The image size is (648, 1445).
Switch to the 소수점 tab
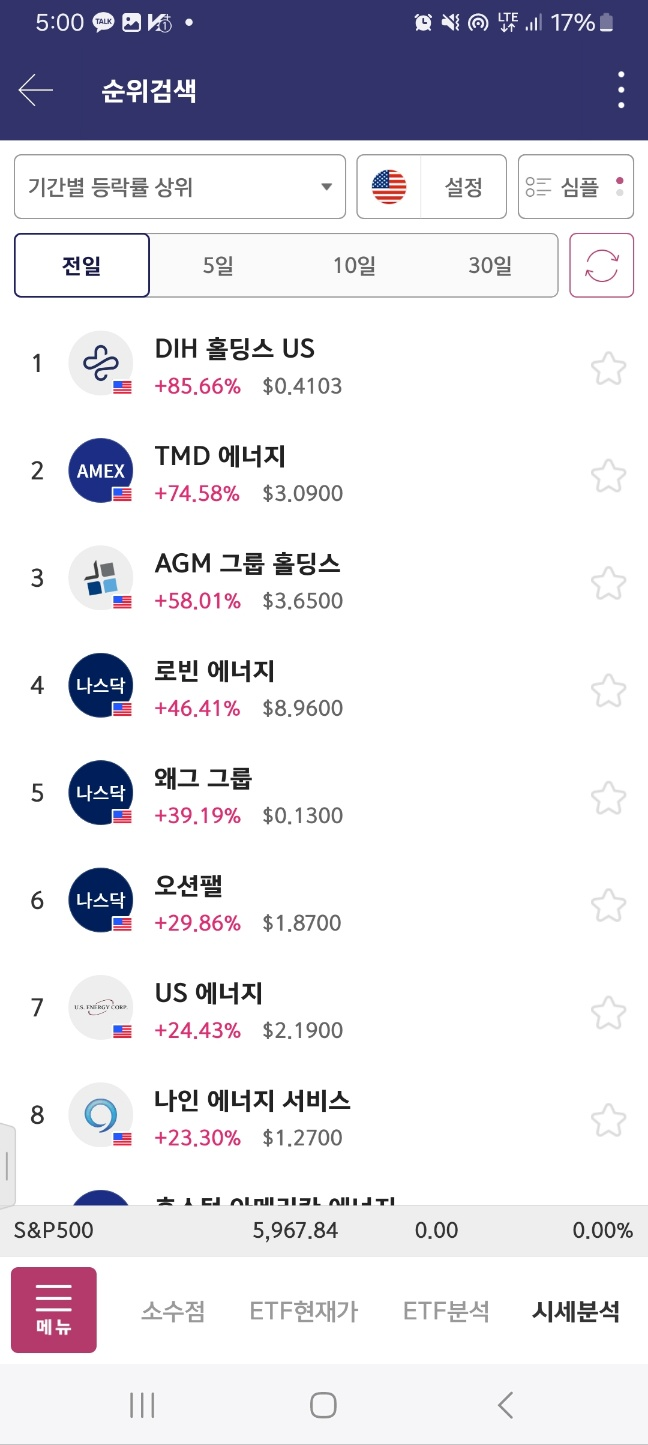(x=173, y=1312)
